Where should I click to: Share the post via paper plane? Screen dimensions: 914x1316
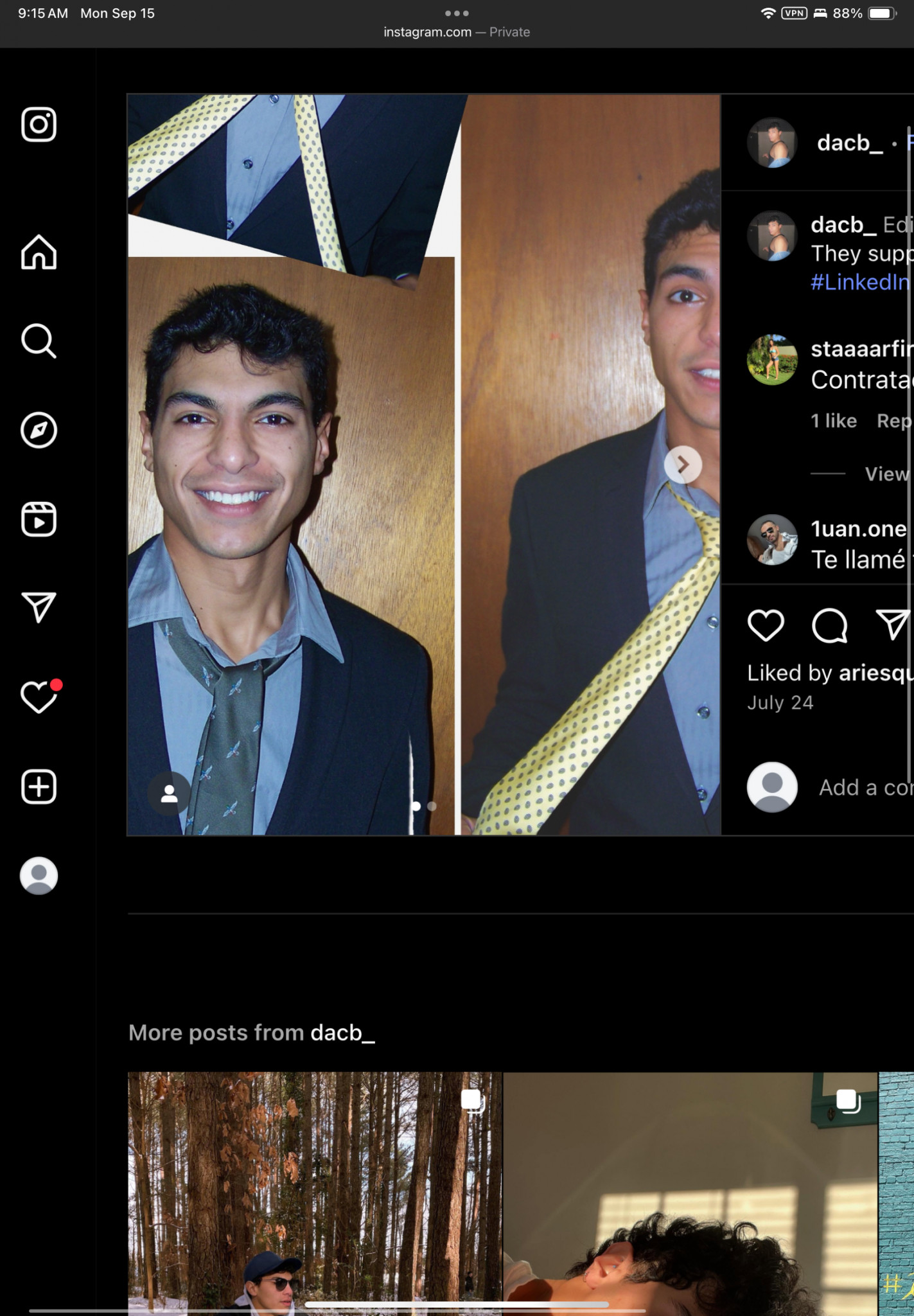tap(893, 625)
